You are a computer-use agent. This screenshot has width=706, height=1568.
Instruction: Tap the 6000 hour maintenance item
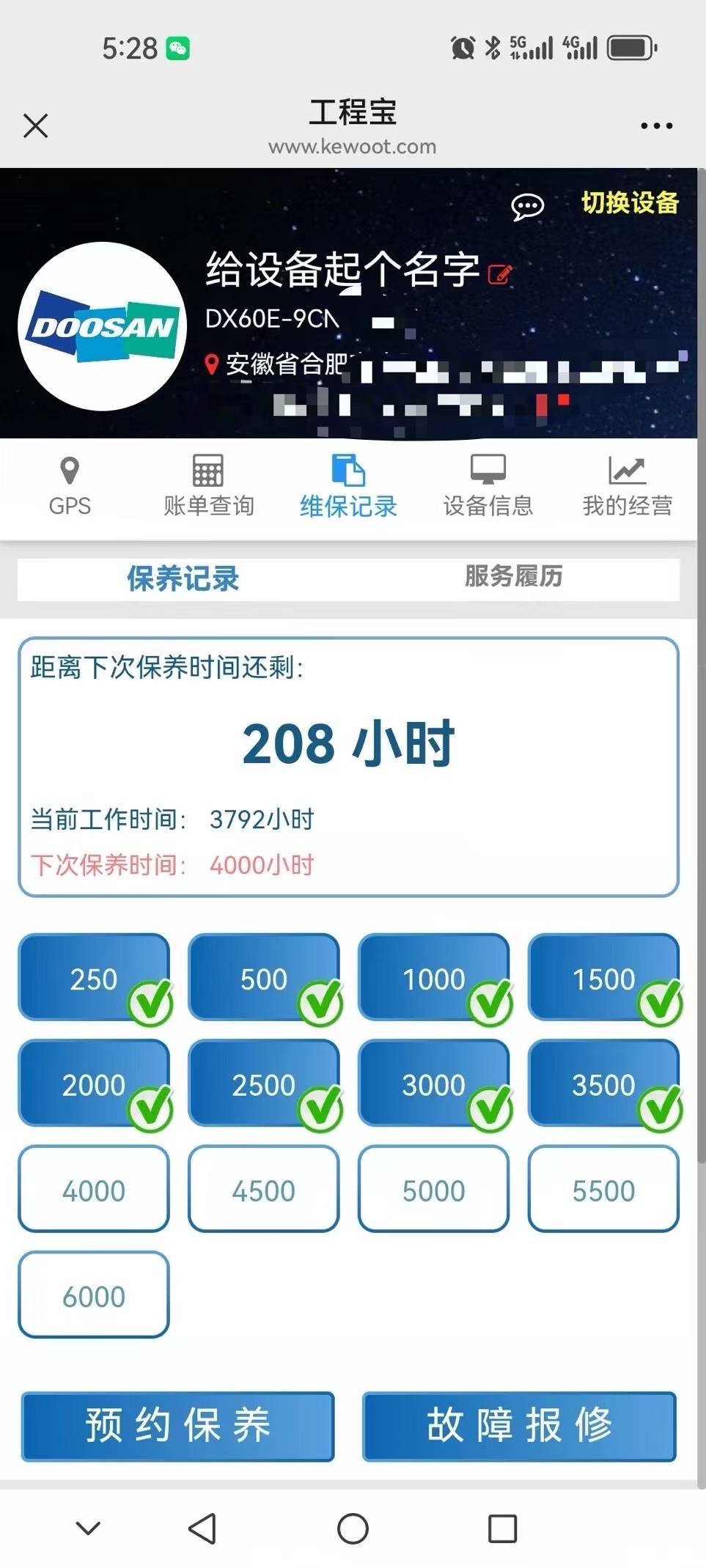tap(94, 1295)
